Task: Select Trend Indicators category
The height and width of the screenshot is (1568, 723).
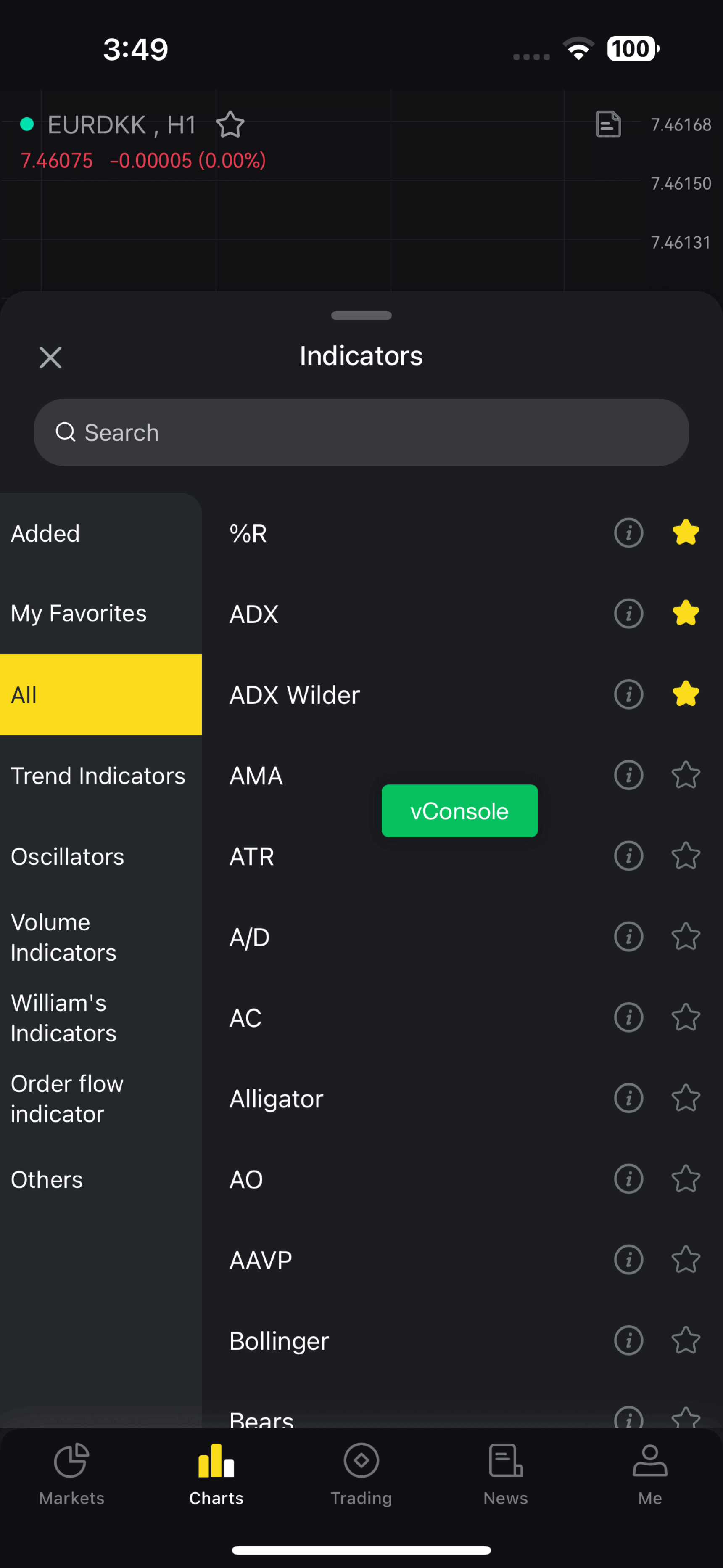Action: point(100,776)
